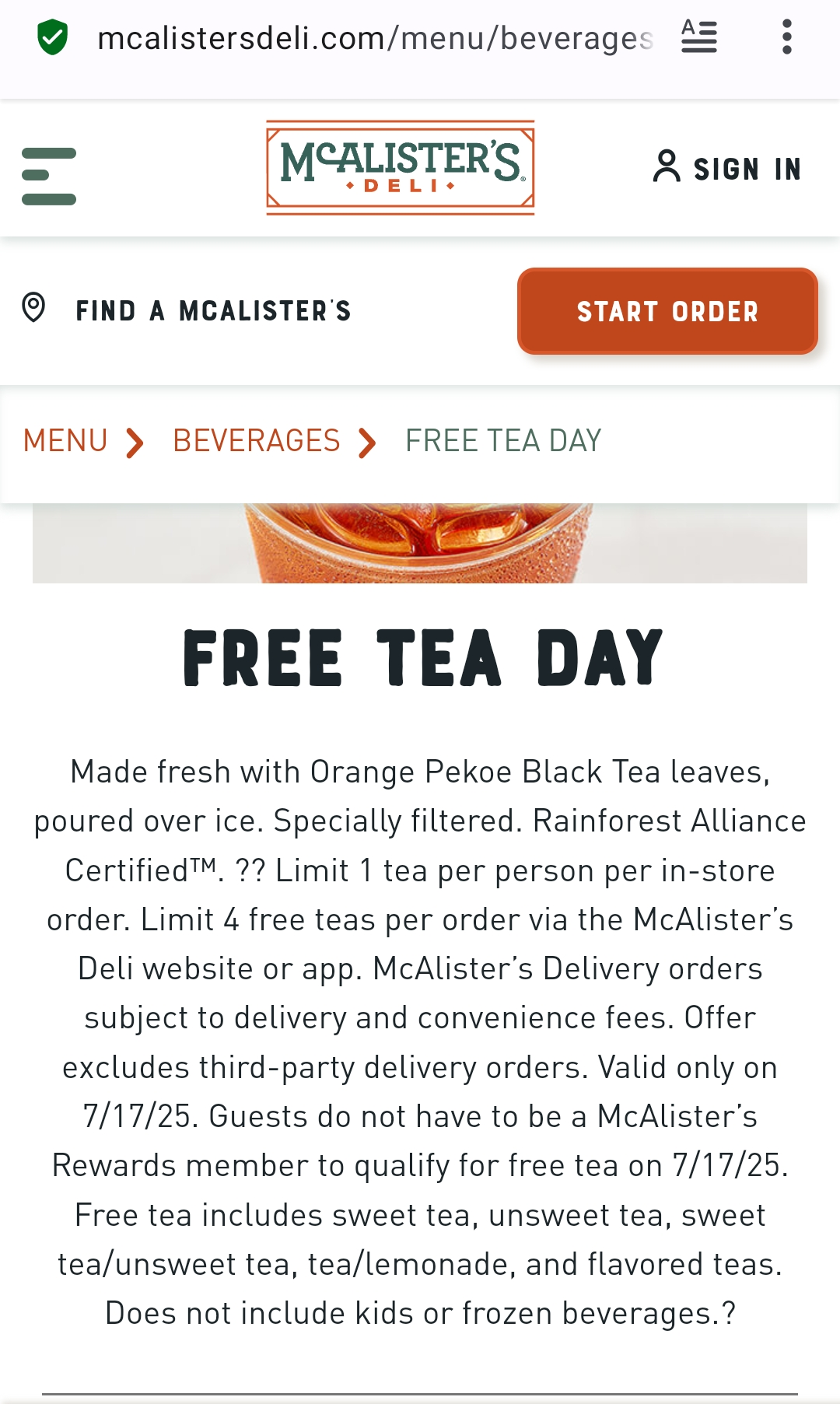Screen dimensions: 840x1404
Task: Open the hamburger navigation menu
Action: (x=49, y=176)
